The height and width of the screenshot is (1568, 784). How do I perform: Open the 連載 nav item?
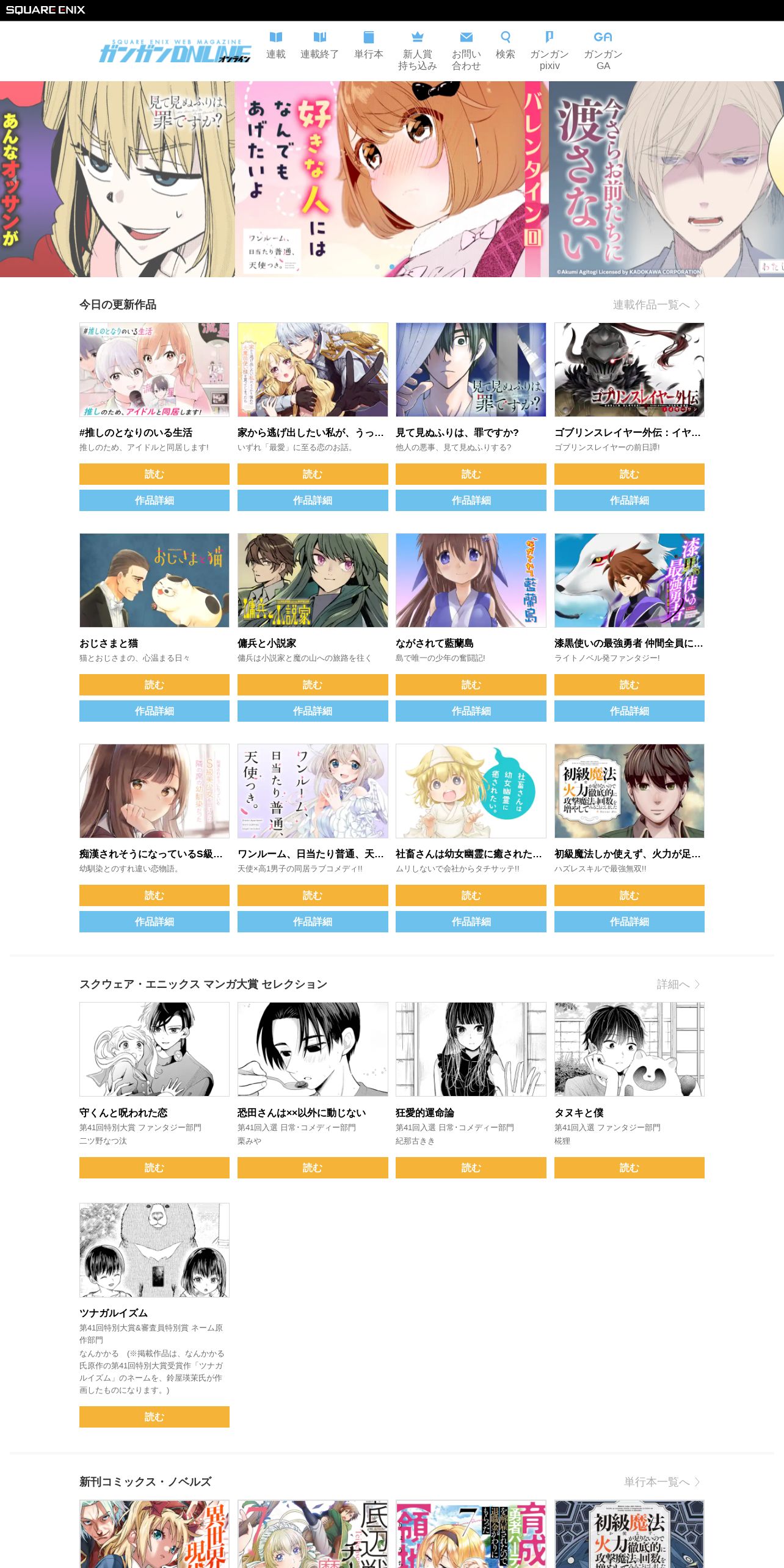coord(276,46)
